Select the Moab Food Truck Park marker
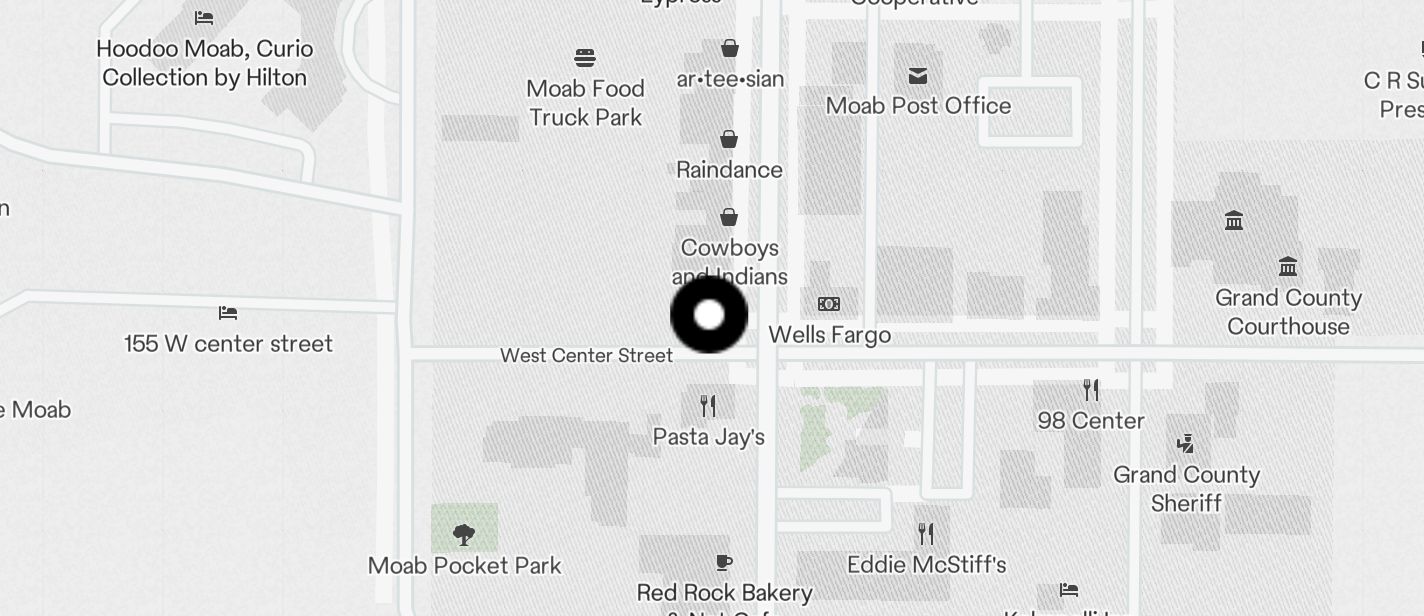The height and width of the screenshot is (616, 1424). click(x=585, y=58)
